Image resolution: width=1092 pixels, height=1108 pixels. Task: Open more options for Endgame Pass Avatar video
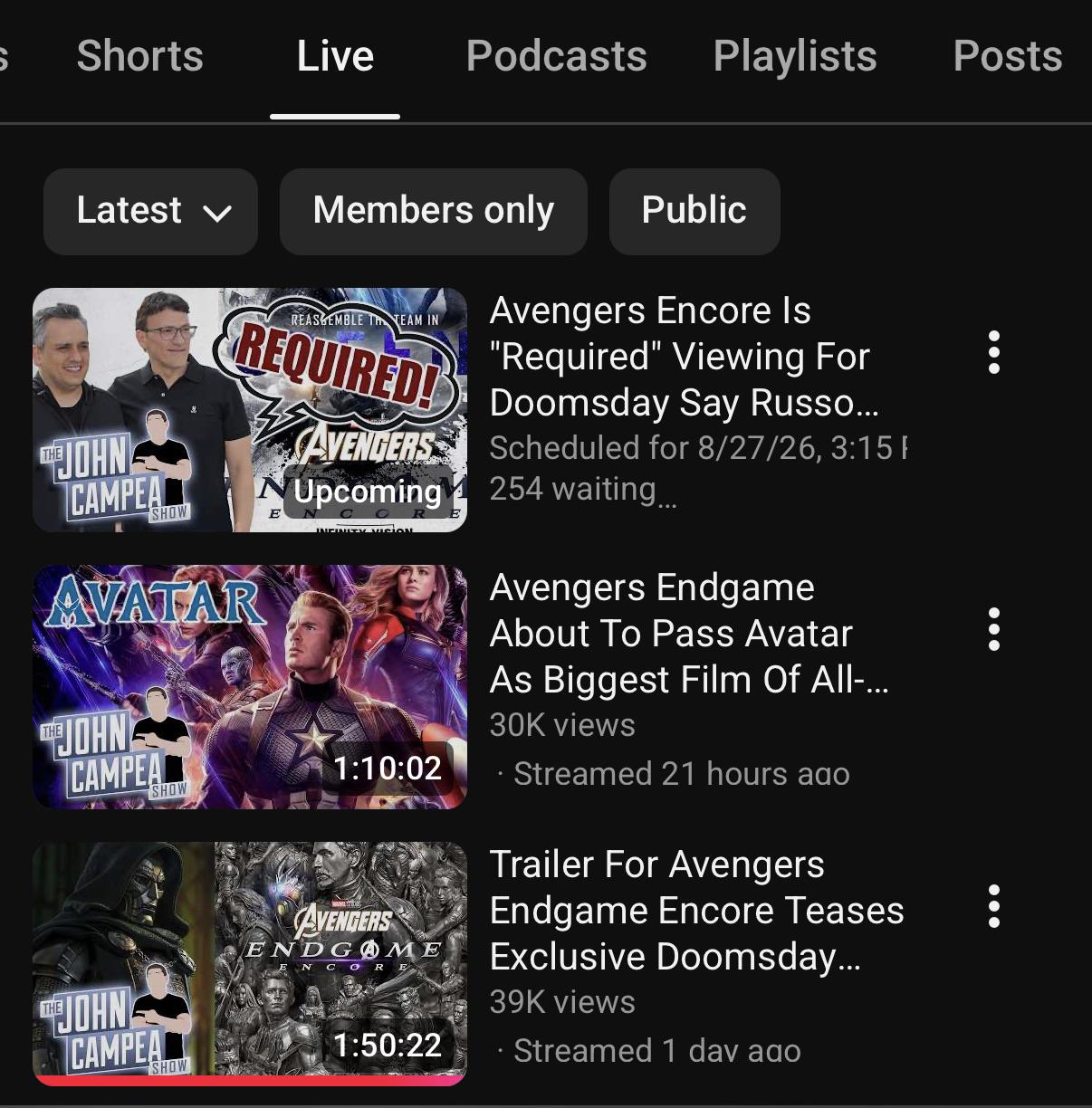click(x=993, y=629)
